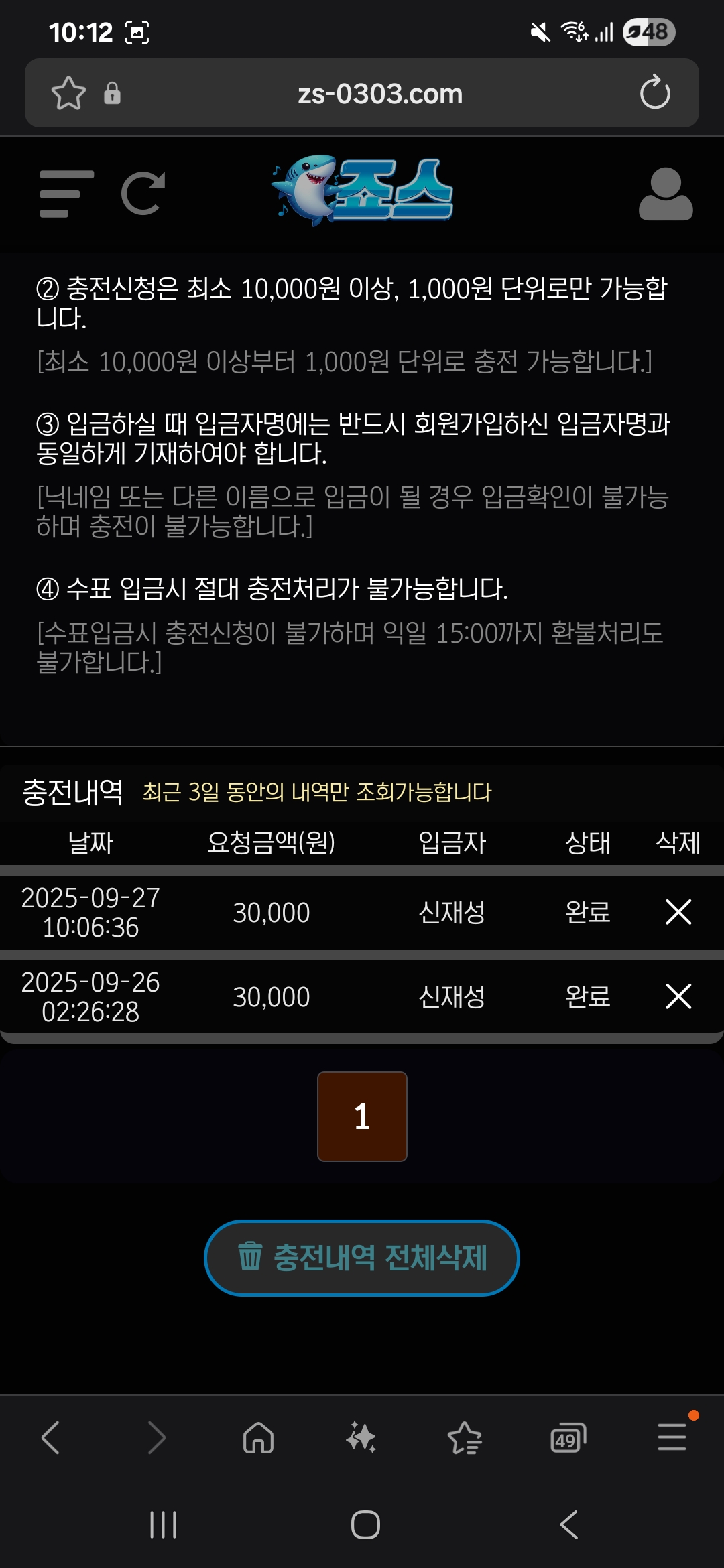
Task: Select page 1 of charge history
Action: (x=362, y=1116)
